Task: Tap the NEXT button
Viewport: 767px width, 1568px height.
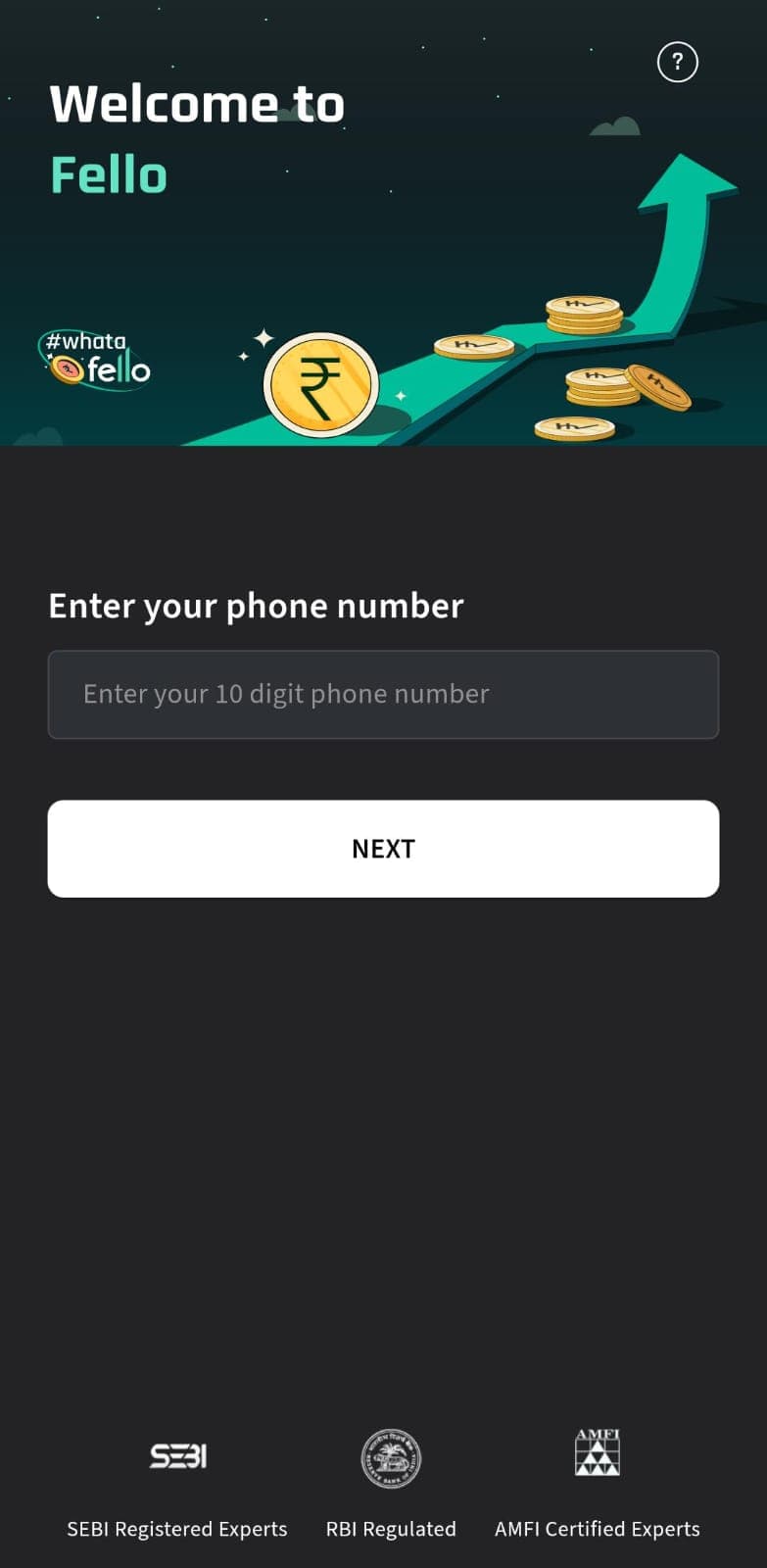Action: tap(383, 849)
